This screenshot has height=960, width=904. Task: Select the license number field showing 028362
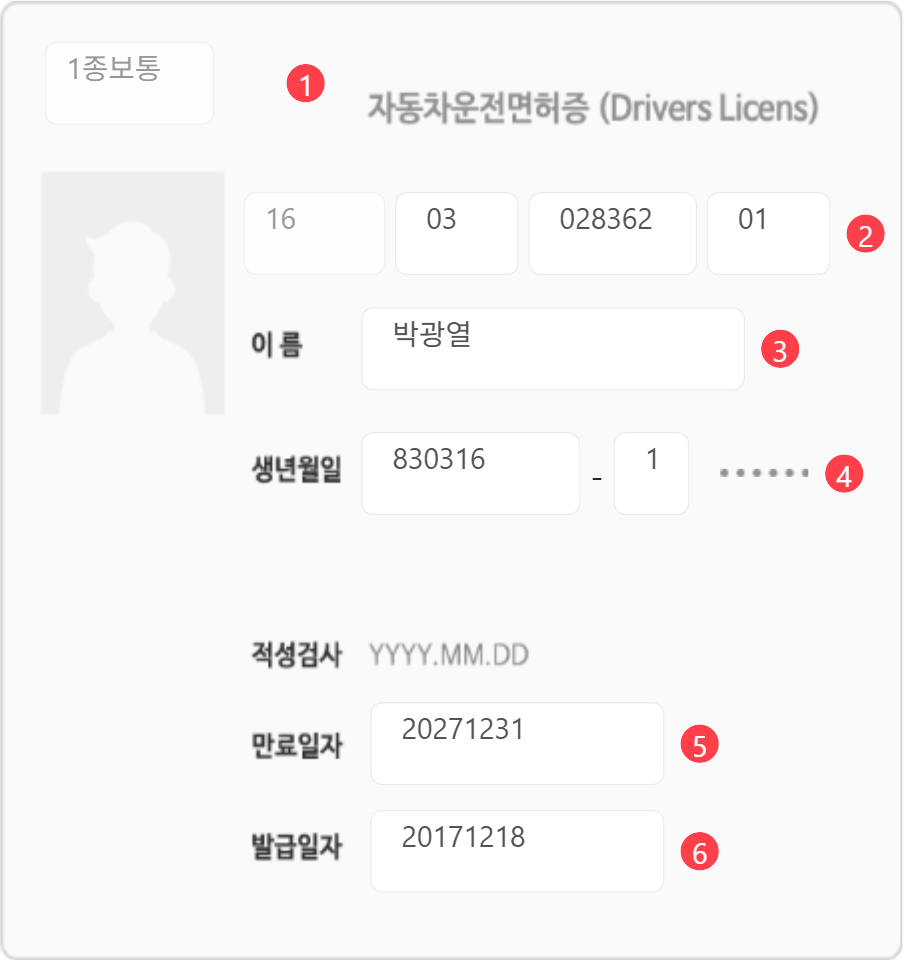coord(611,233)
